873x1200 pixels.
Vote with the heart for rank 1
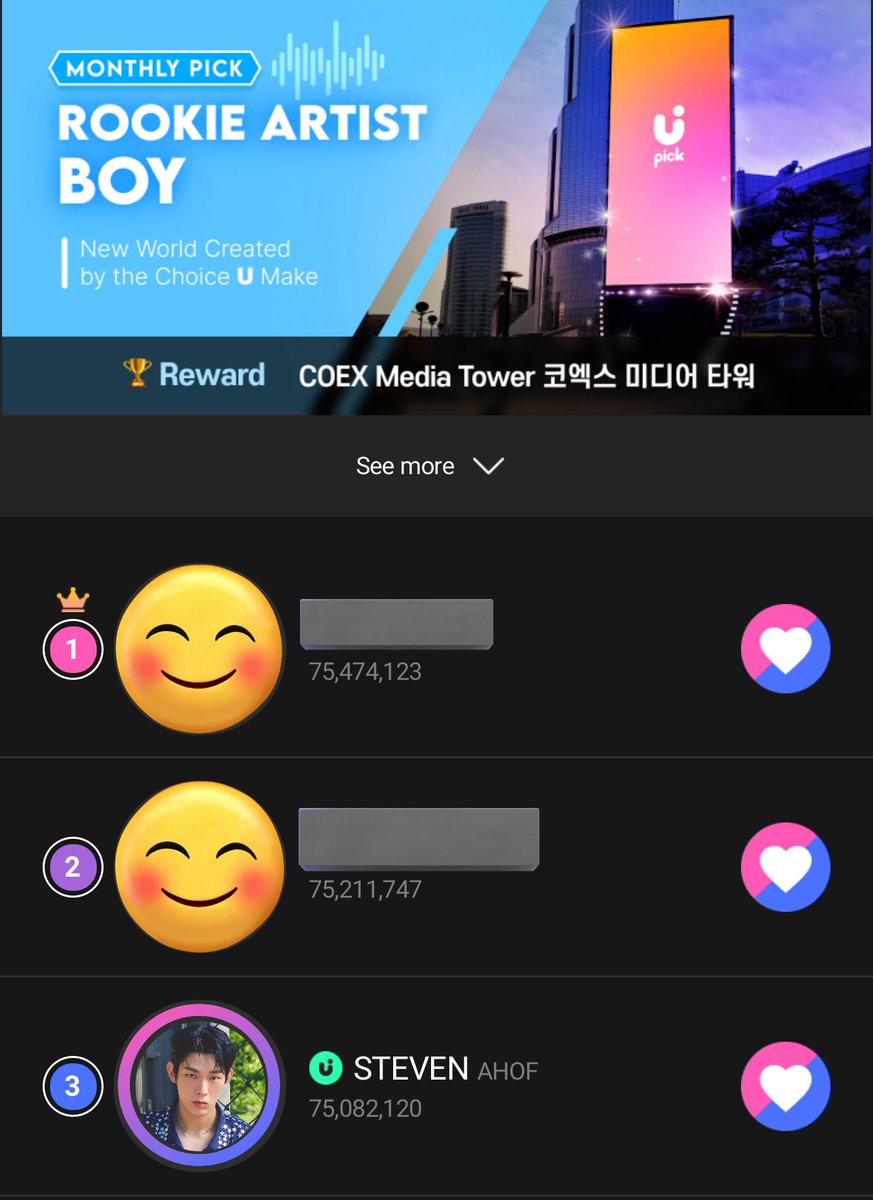[x=785, y=649]
